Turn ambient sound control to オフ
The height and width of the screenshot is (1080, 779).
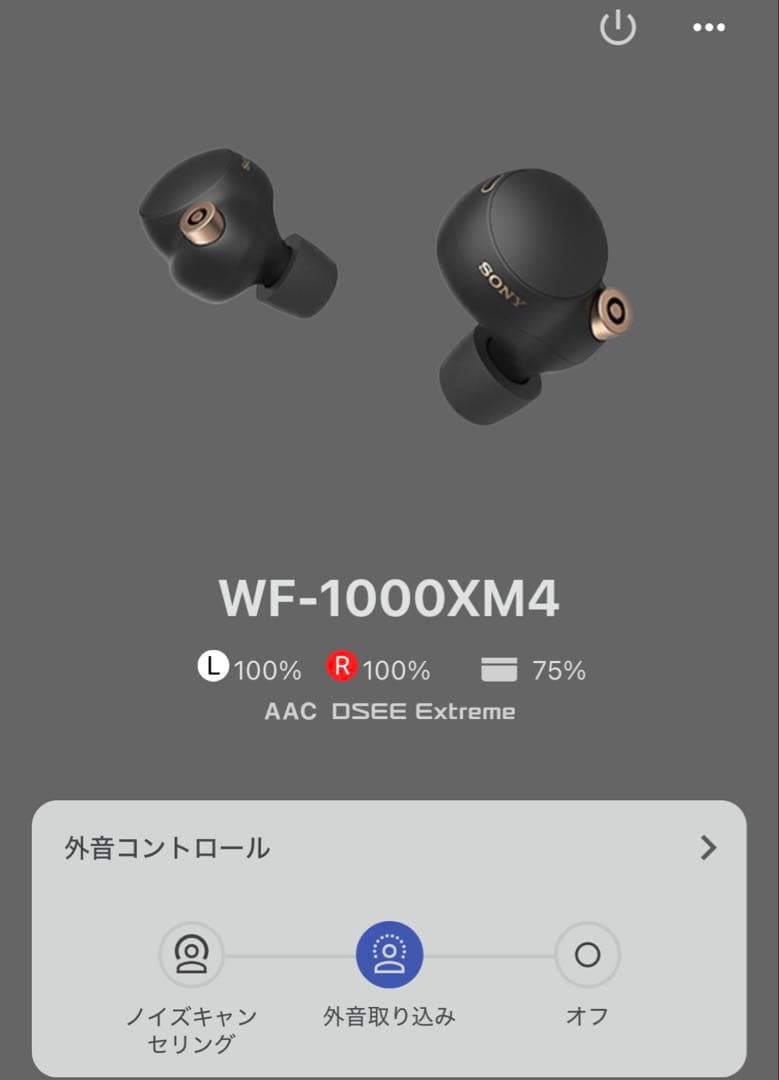click(586, 955)
